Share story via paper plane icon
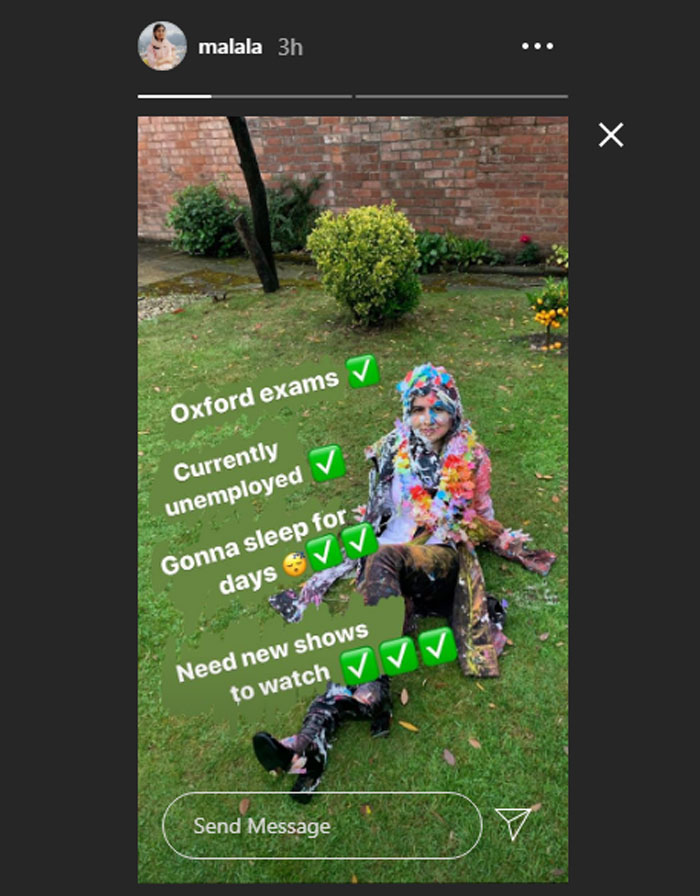Image resolution: width=700 pixels, height=896 pixels. [514, 823]
